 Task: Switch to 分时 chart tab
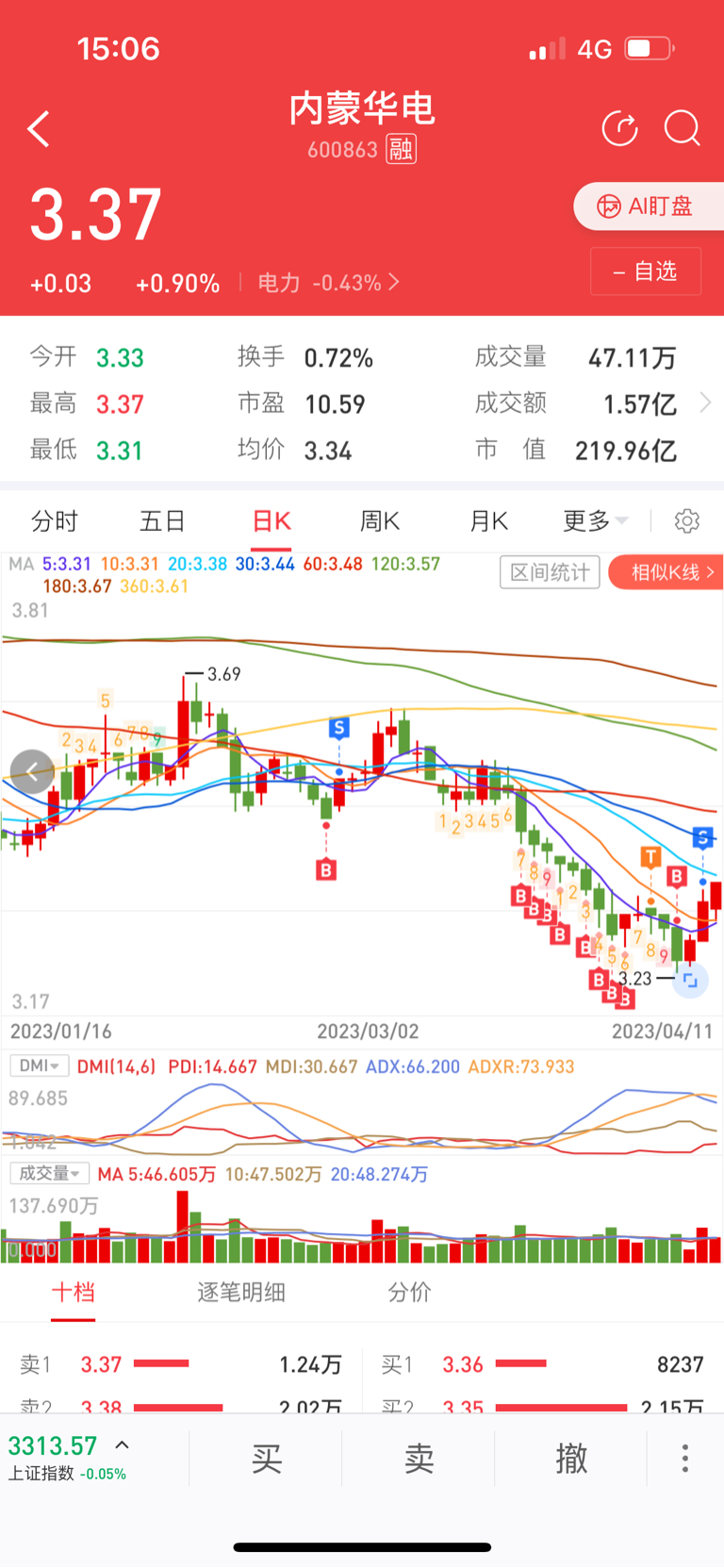point(55,521)
